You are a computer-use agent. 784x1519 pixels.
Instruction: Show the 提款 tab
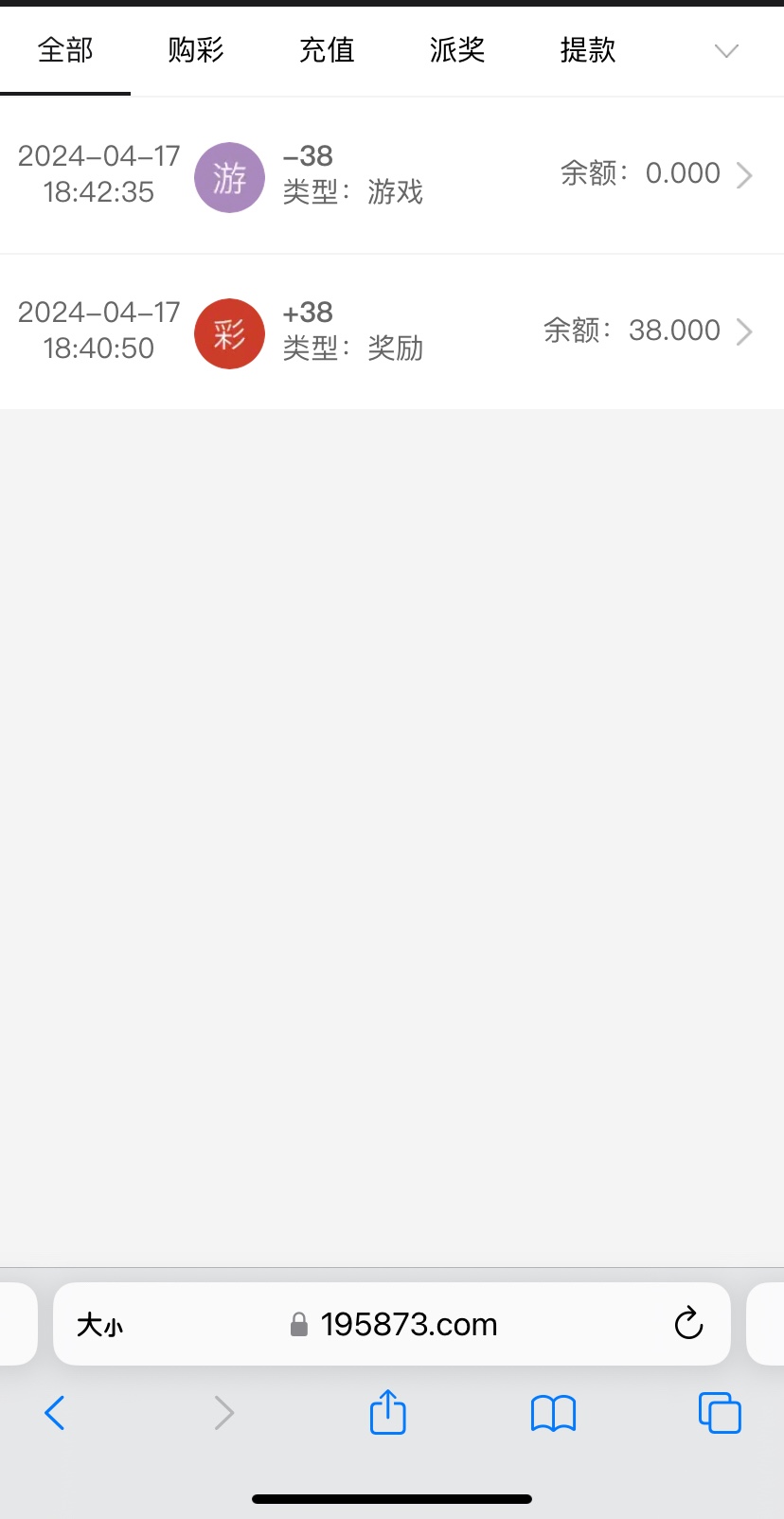pos(588,50)
